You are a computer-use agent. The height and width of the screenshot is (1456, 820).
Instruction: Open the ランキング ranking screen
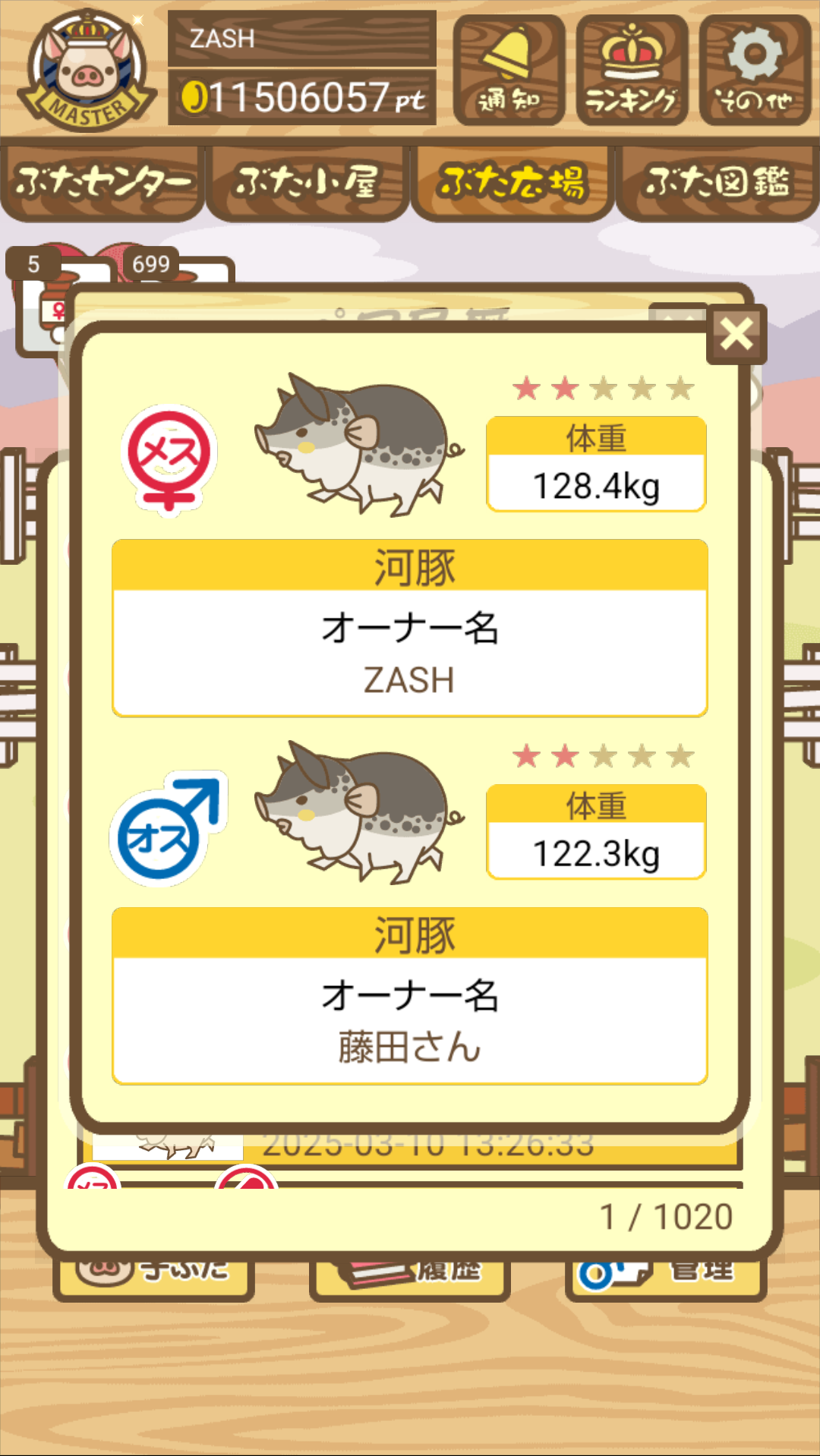[632, 70]
